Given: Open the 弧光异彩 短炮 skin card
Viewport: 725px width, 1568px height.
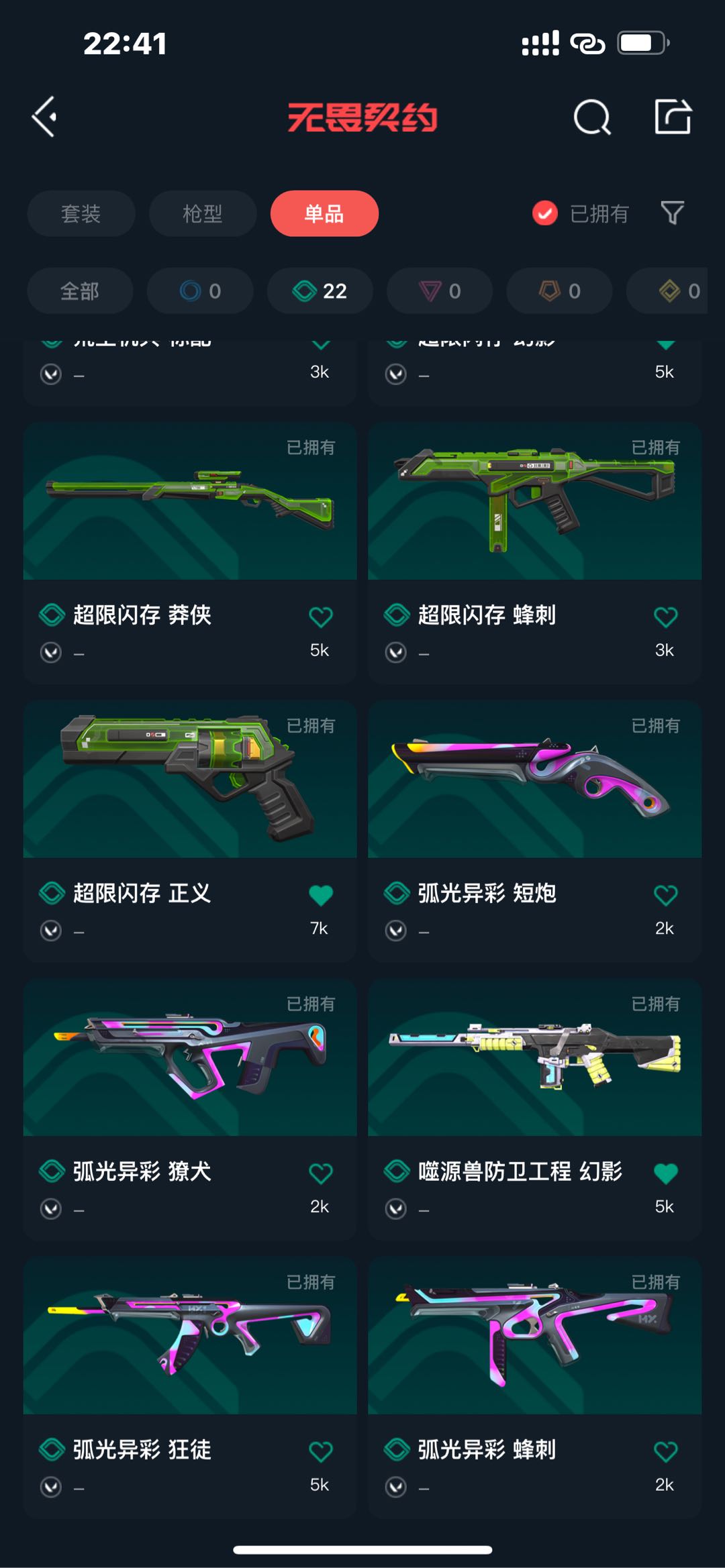Looking at the screenshot, I should (534, 831).
